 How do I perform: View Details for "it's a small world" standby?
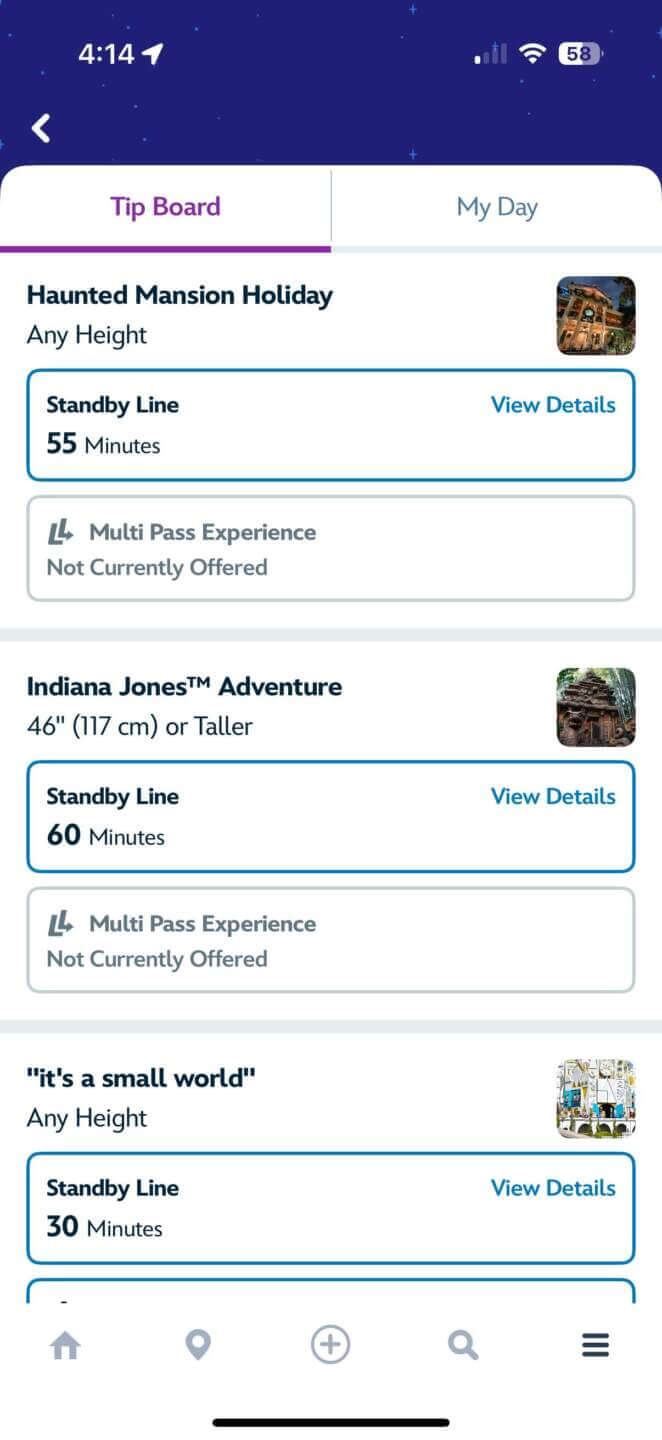coord(552,1188)
